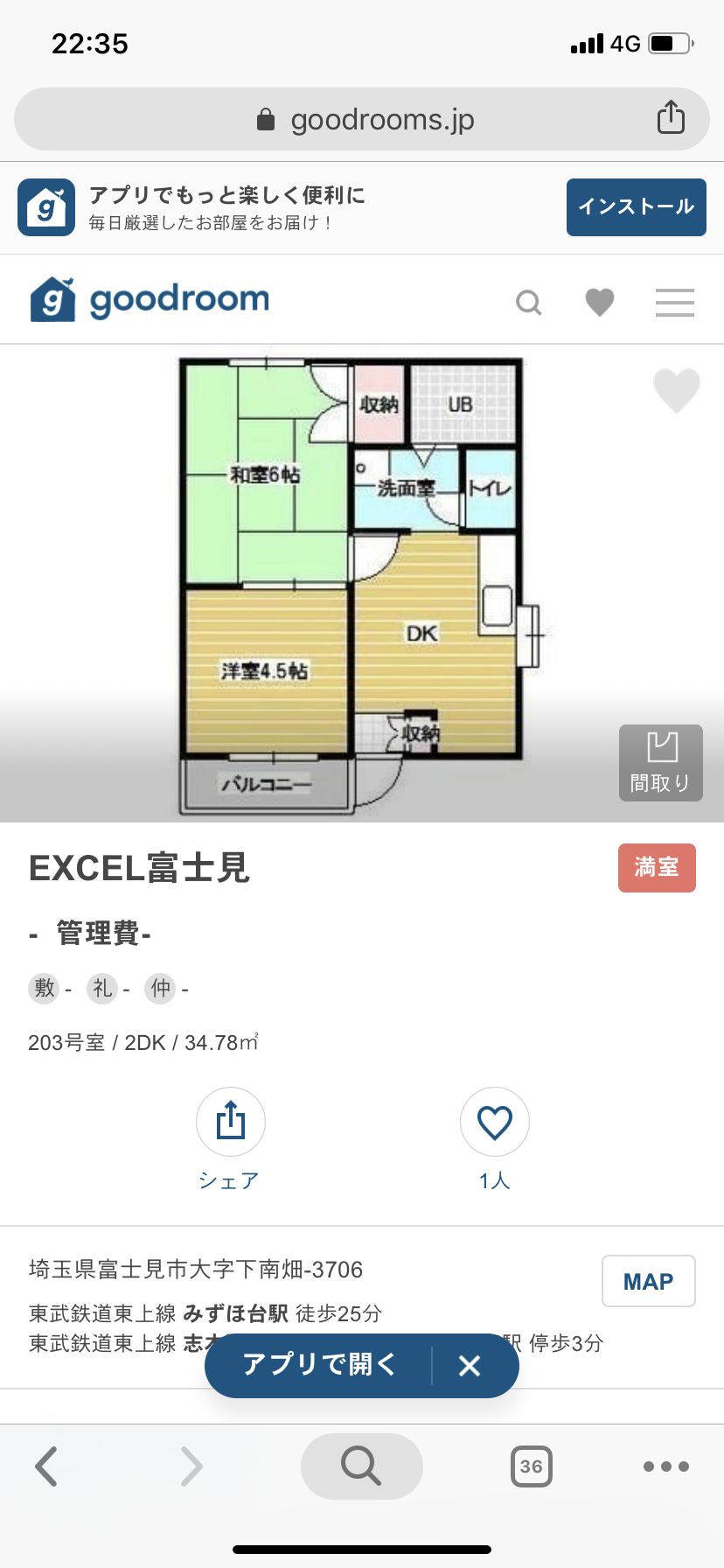
Task: Open the search magnifier in the goodroom header
Action: 529,303
